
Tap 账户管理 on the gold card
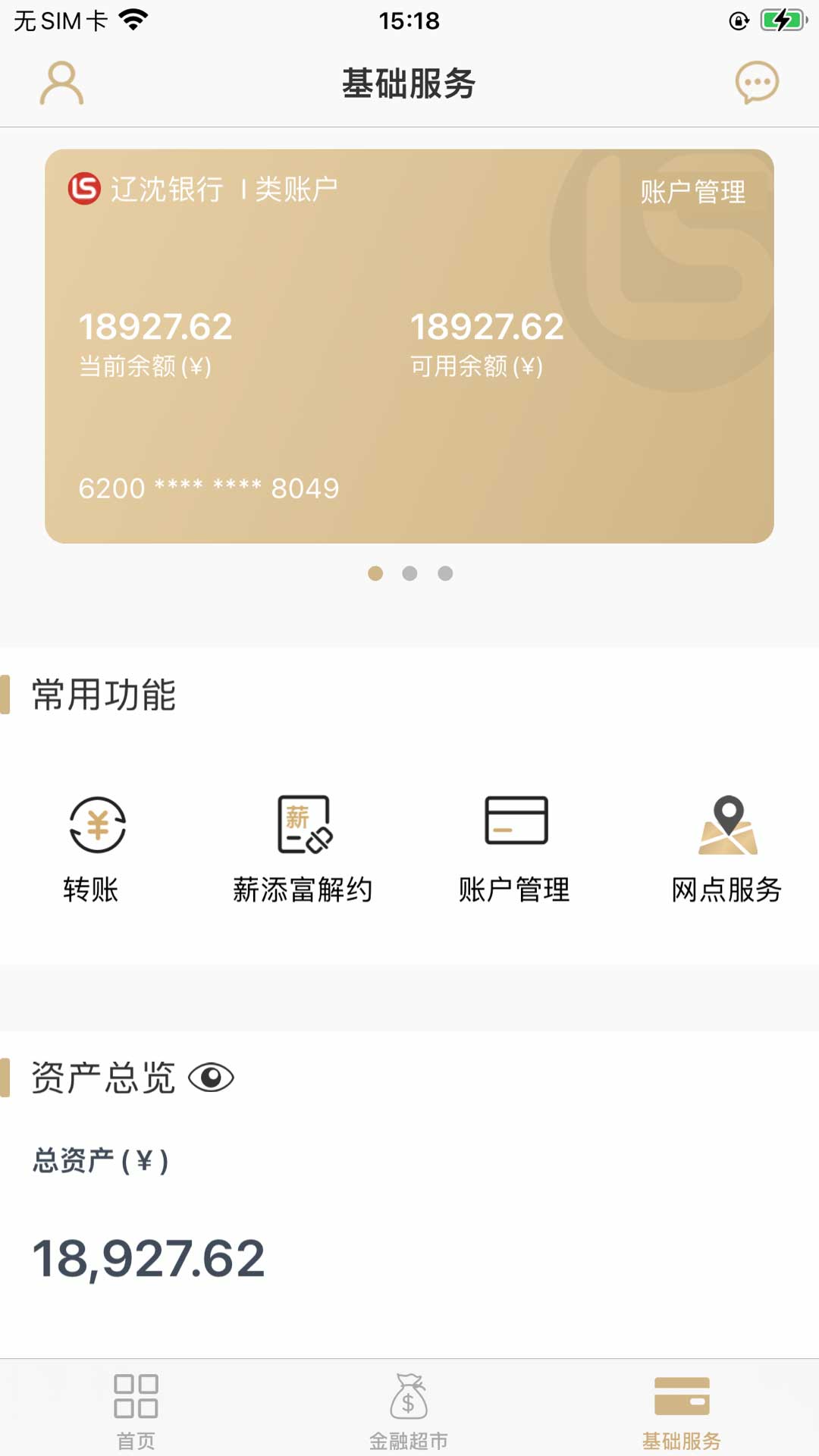pyautogui.click(x=692, y=192)
